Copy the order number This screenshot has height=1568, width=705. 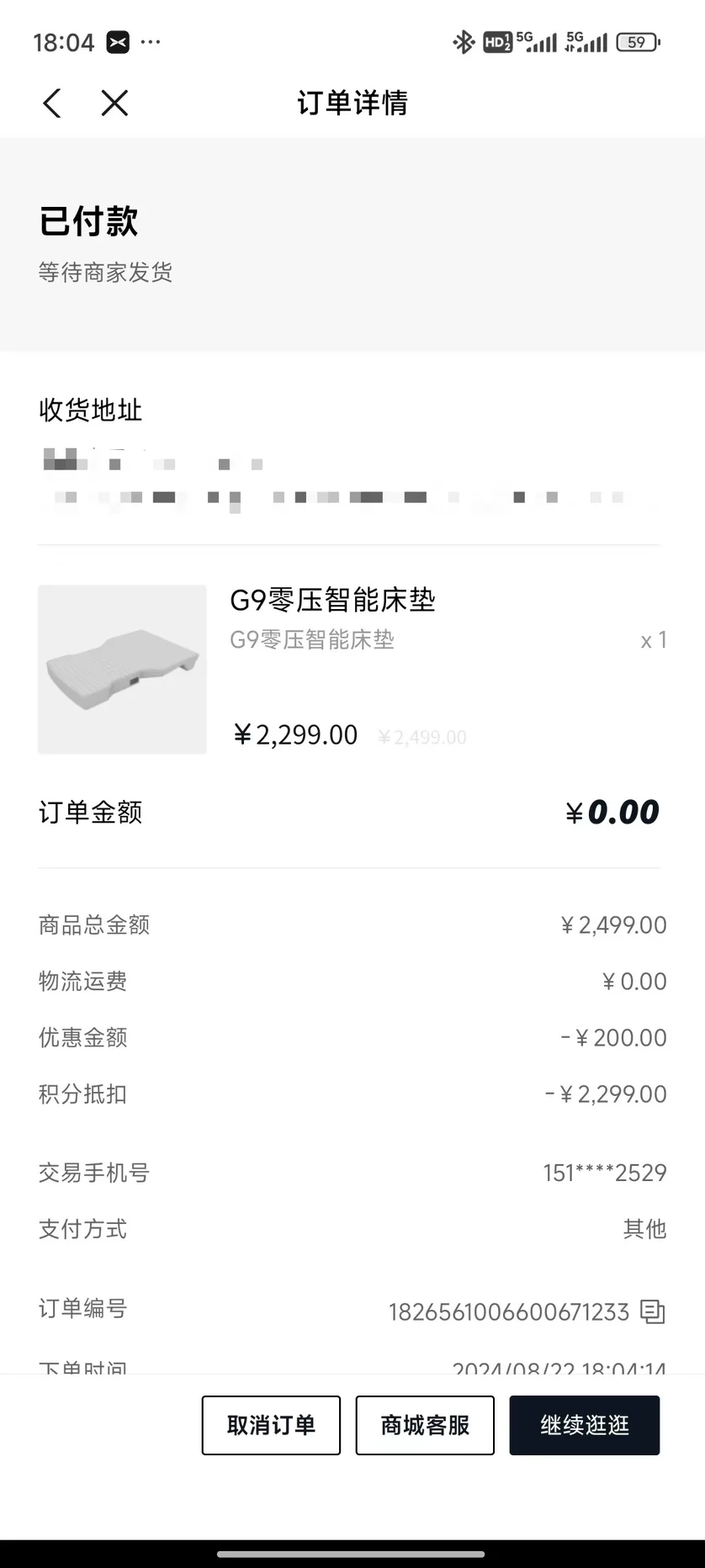pyautogui.click(x=653, y=1311)
